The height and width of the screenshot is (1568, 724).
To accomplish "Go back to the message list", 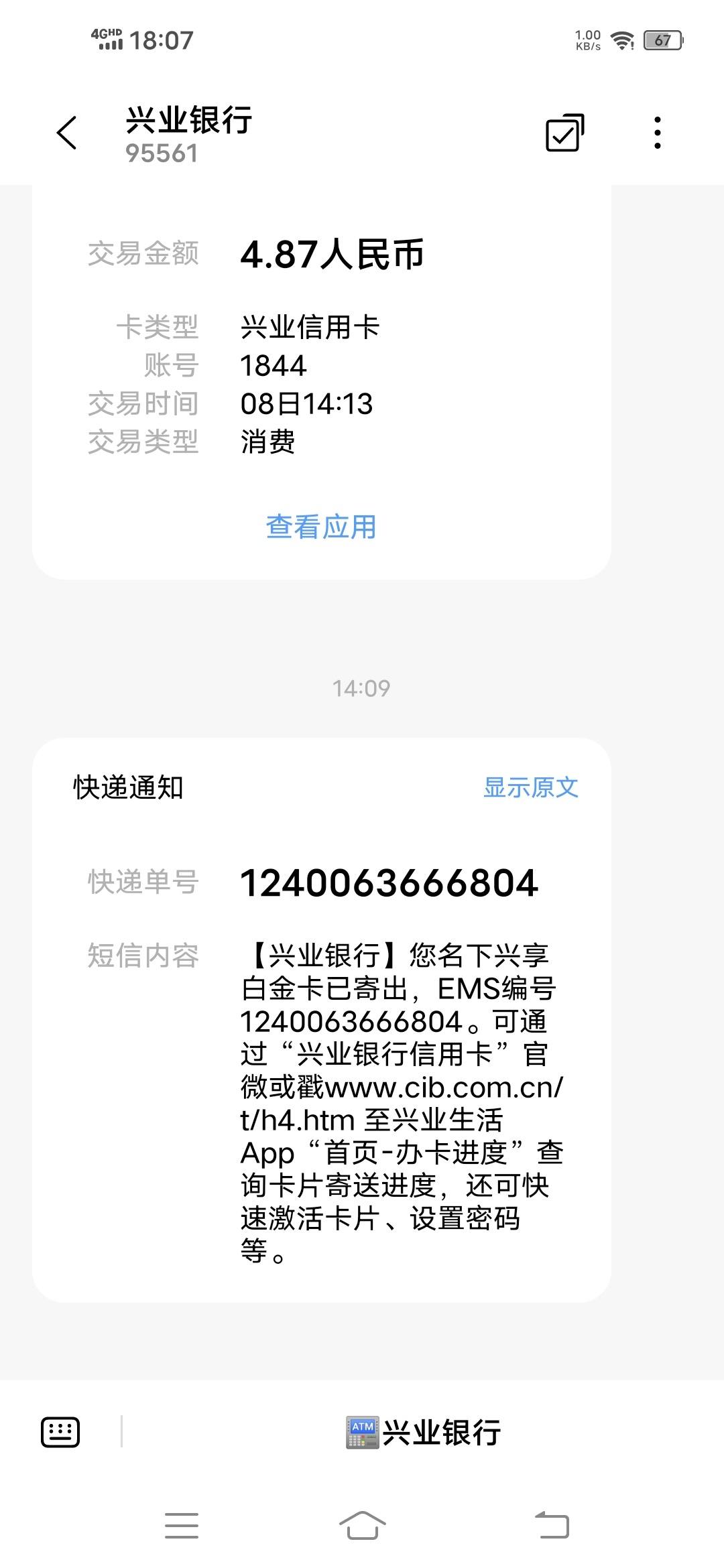I will coord(67,133).
